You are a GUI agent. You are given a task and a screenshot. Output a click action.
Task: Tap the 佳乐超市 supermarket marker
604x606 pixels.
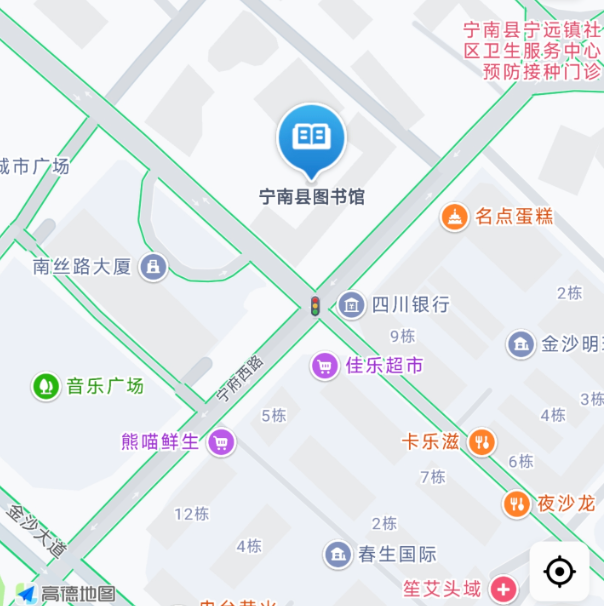[x=324, y=366]
